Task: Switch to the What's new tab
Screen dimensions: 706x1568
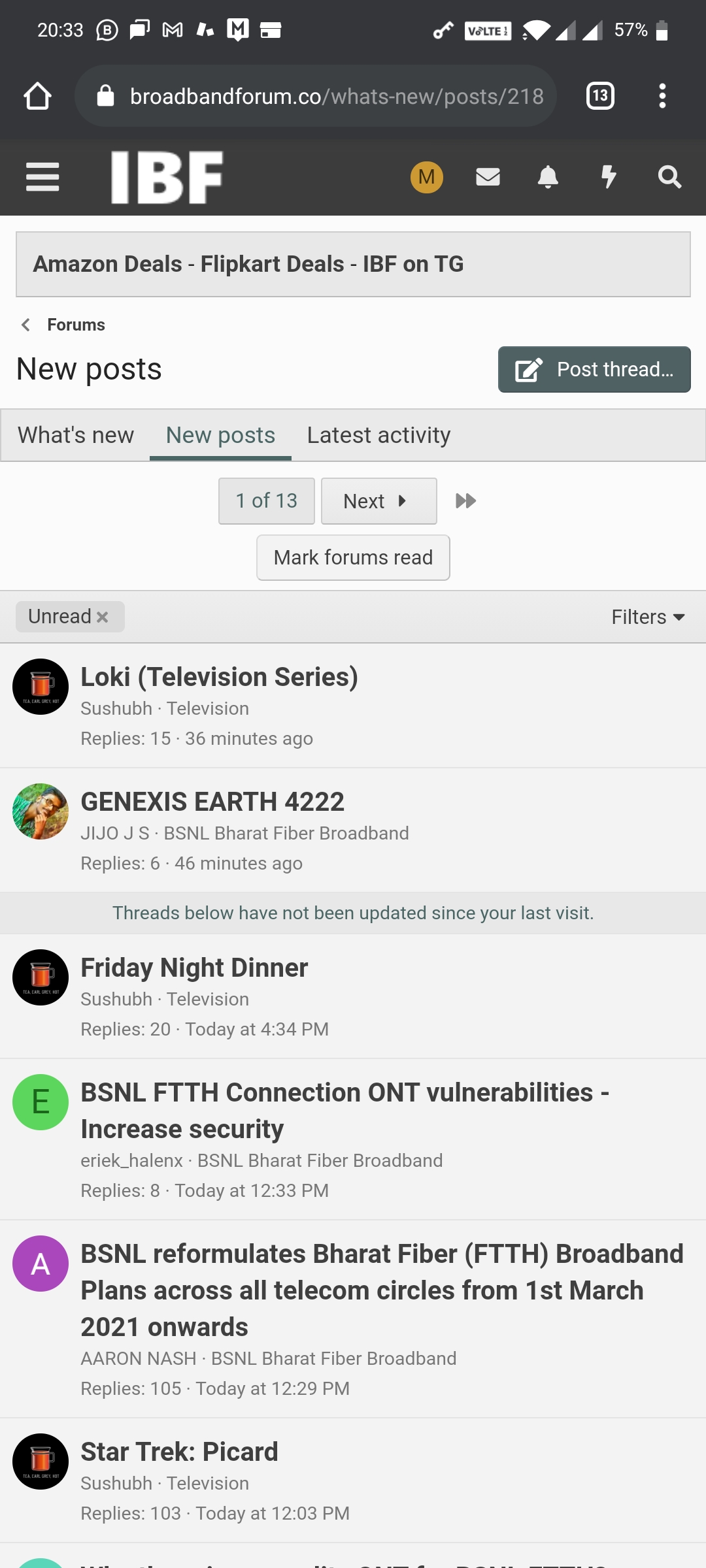Action: point(76,435)
